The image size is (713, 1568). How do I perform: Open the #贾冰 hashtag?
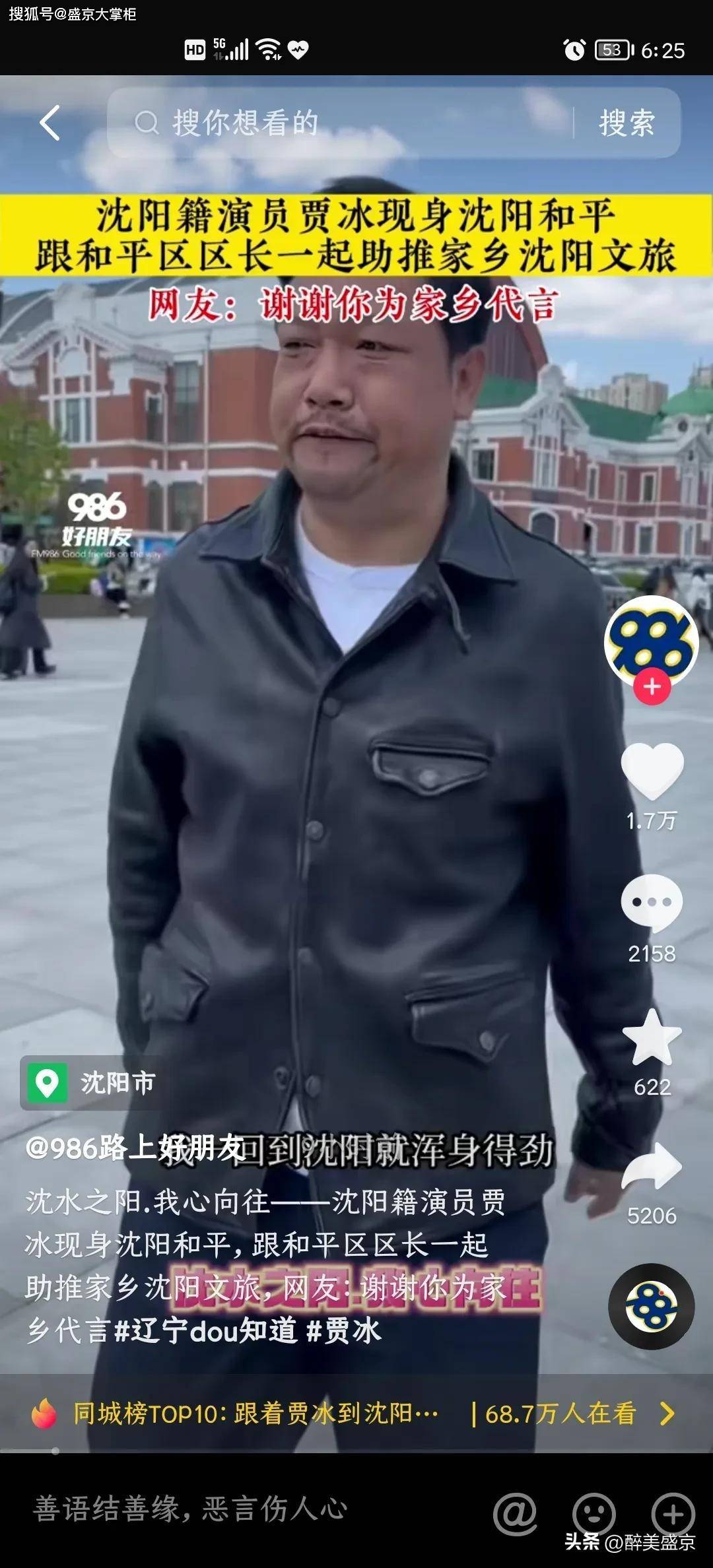coord(344,1330)
